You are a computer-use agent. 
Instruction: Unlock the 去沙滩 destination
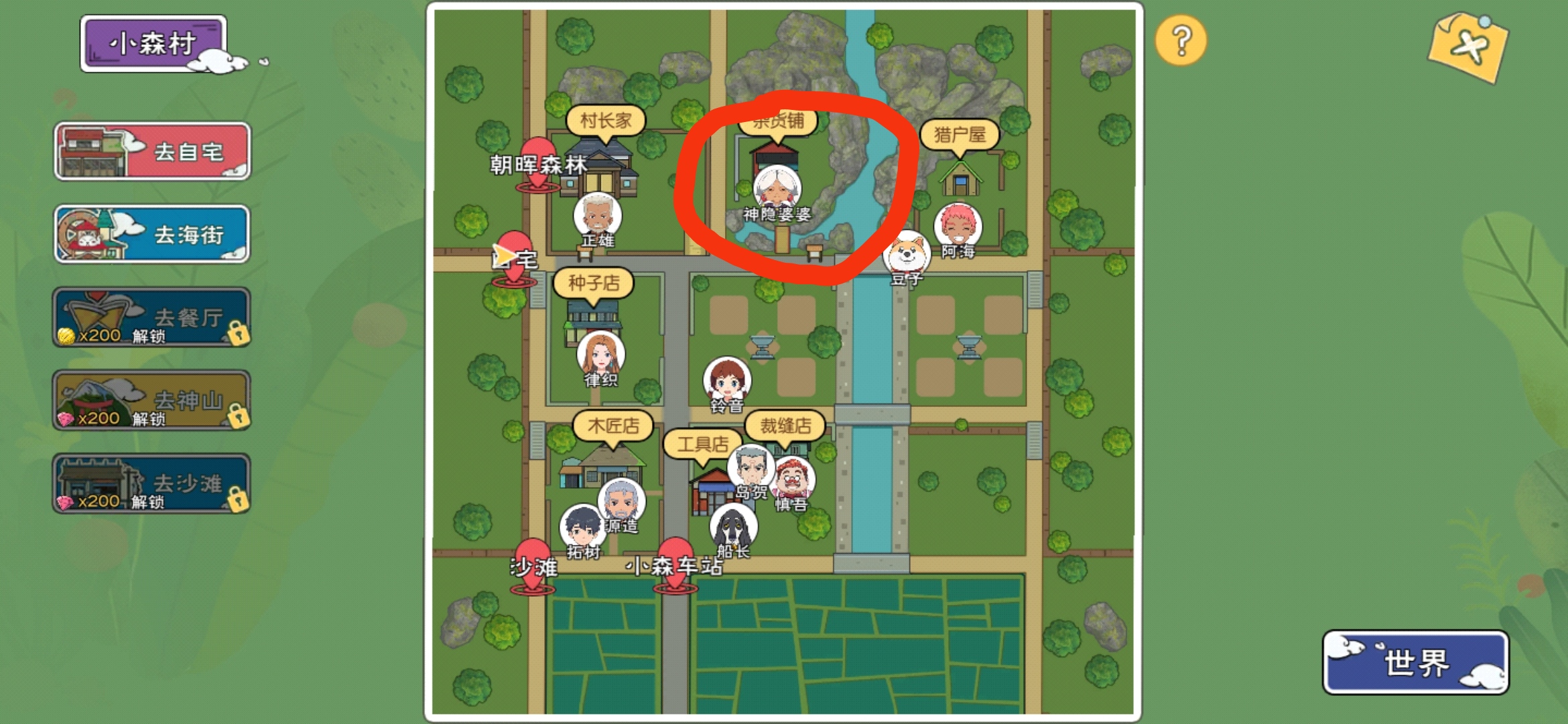tap(152, 483)
